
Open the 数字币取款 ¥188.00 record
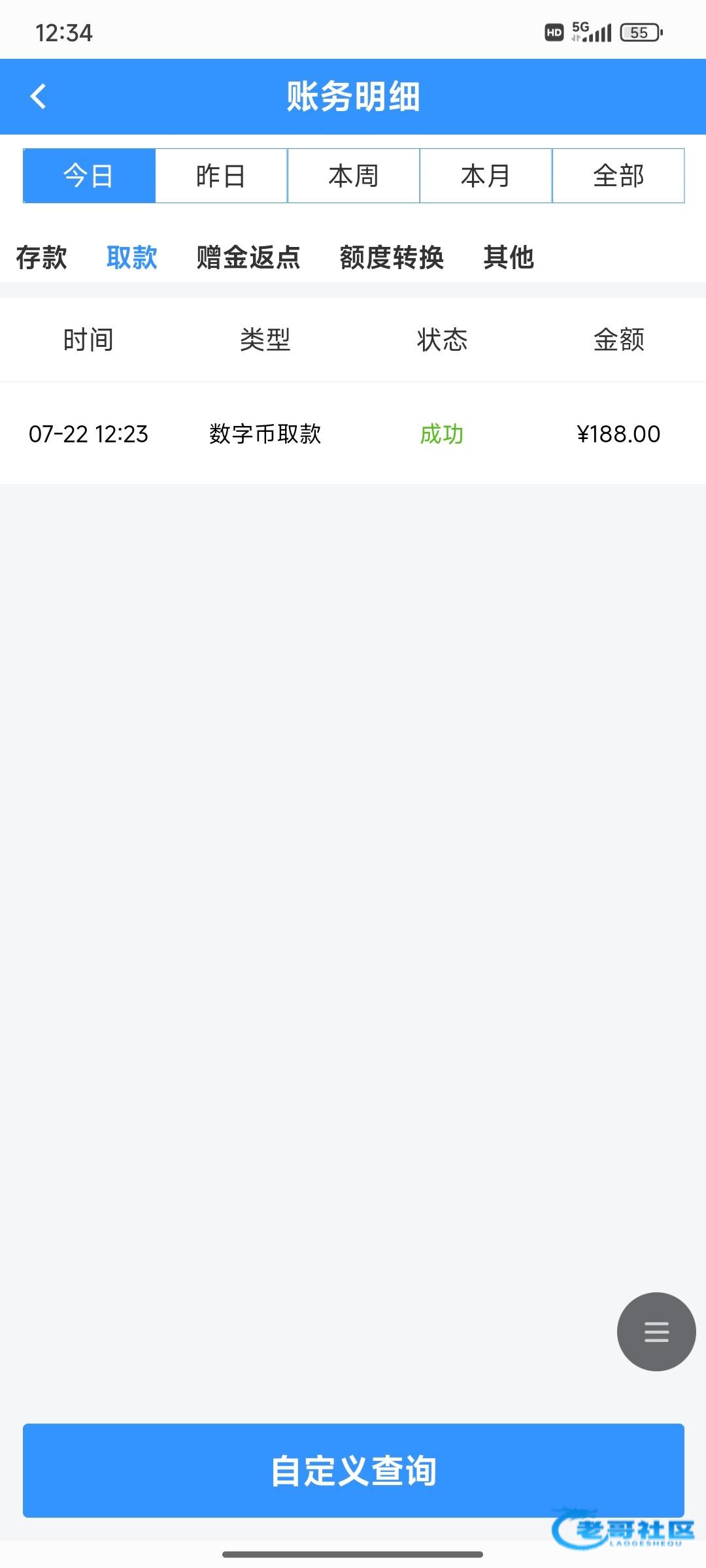pos(353,434)
